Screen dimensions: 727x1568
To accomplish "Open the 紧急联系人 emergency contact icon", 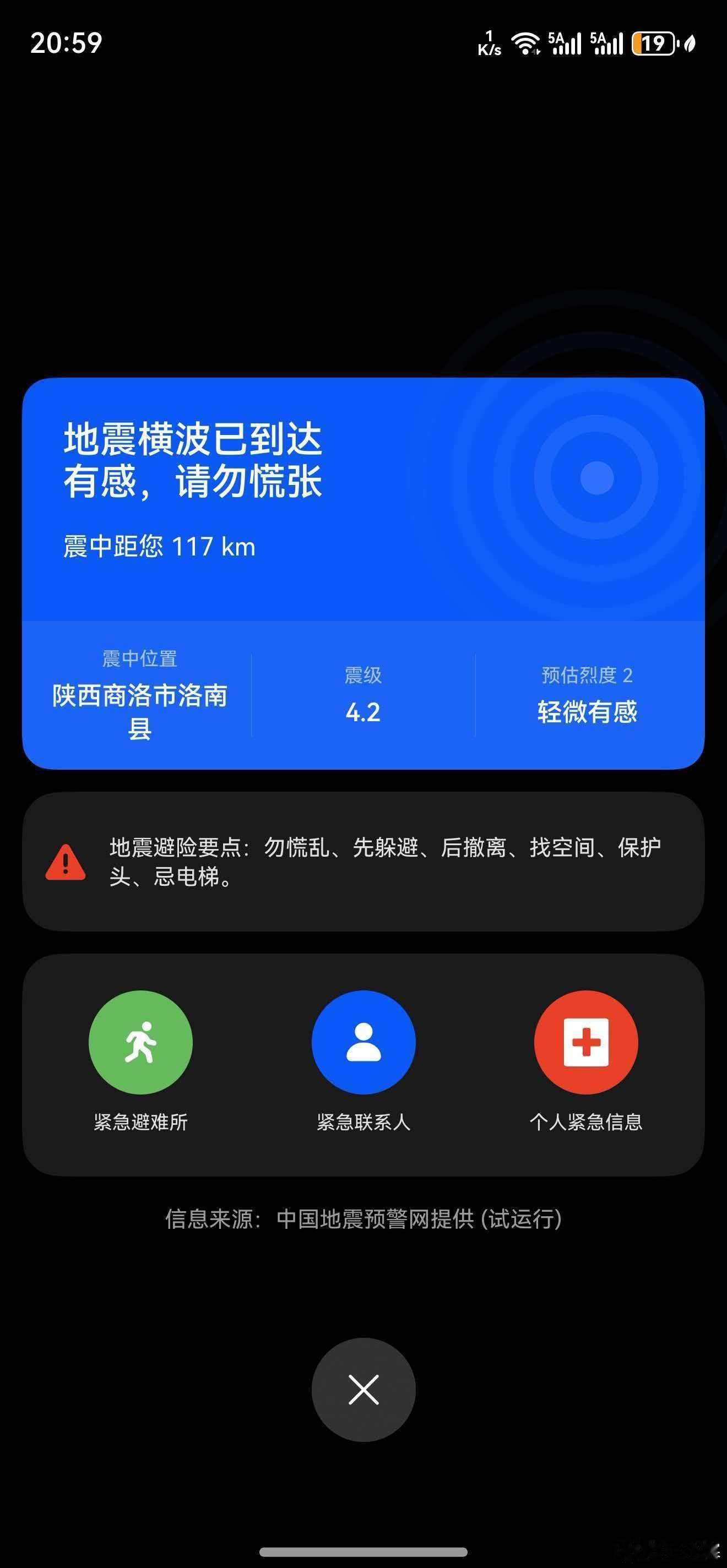I will [363, 1042].
